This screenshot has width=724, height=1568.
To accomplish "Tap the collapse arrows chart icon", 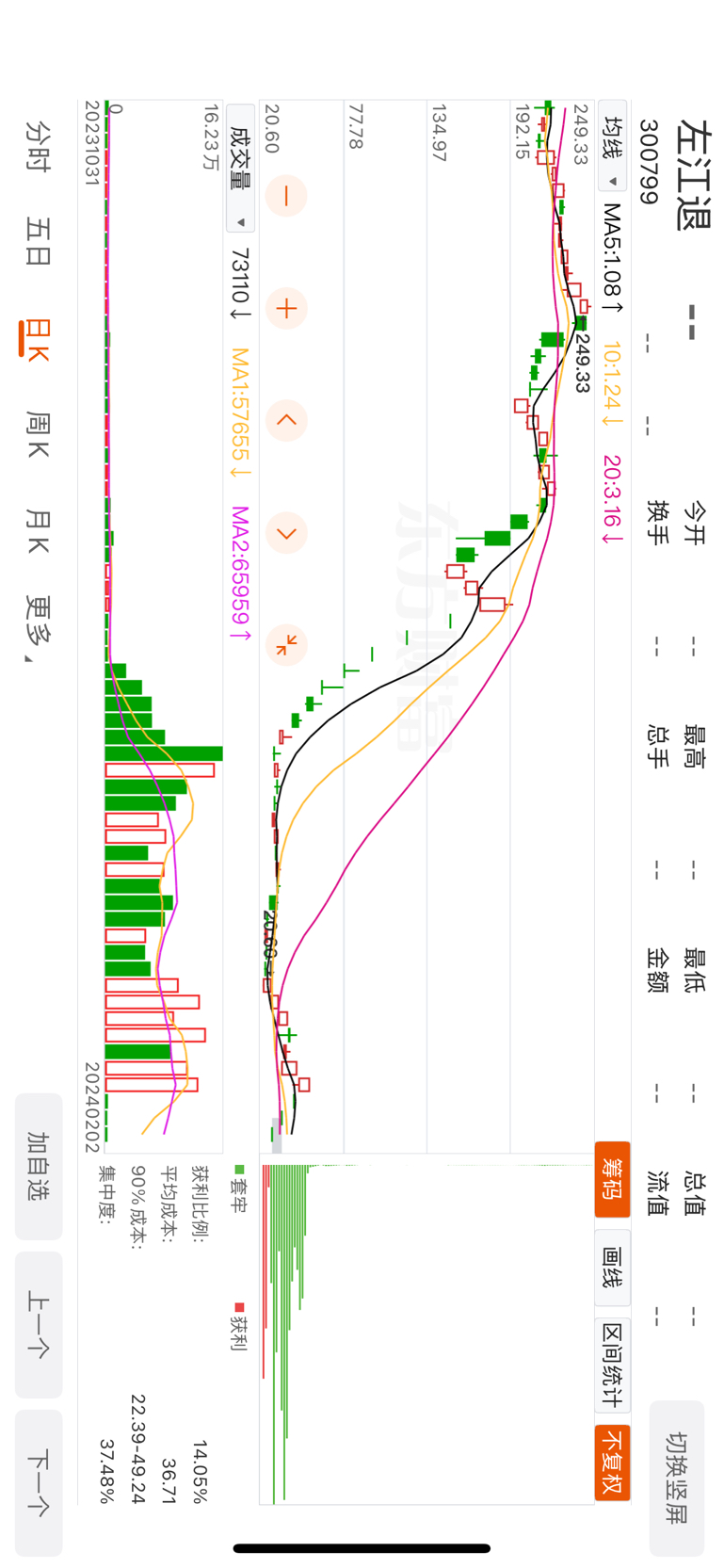I will click(x=286, y=645).
